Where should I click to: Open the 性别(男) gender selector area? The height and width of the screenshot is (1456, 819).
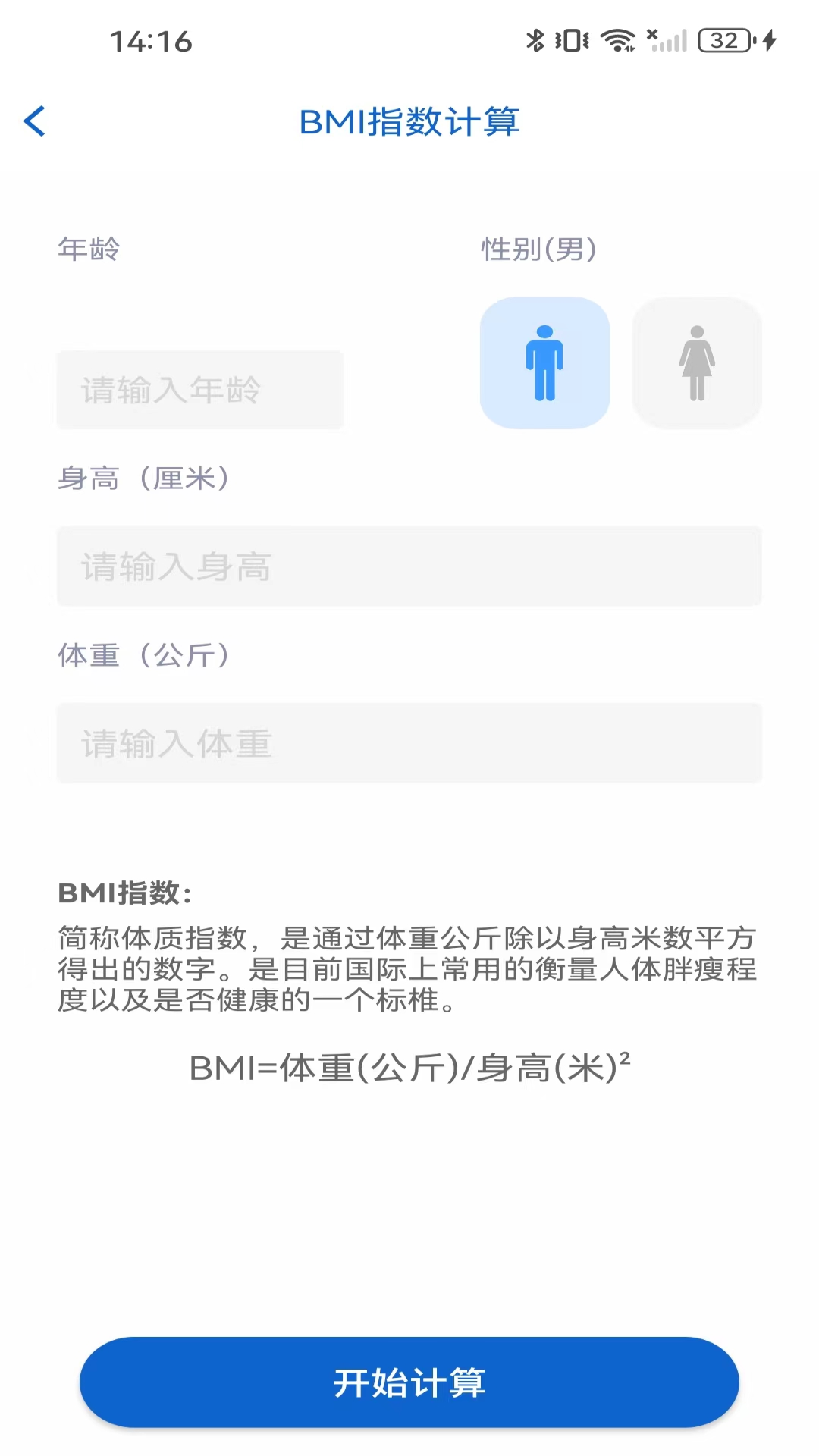(x=540, y=246)
